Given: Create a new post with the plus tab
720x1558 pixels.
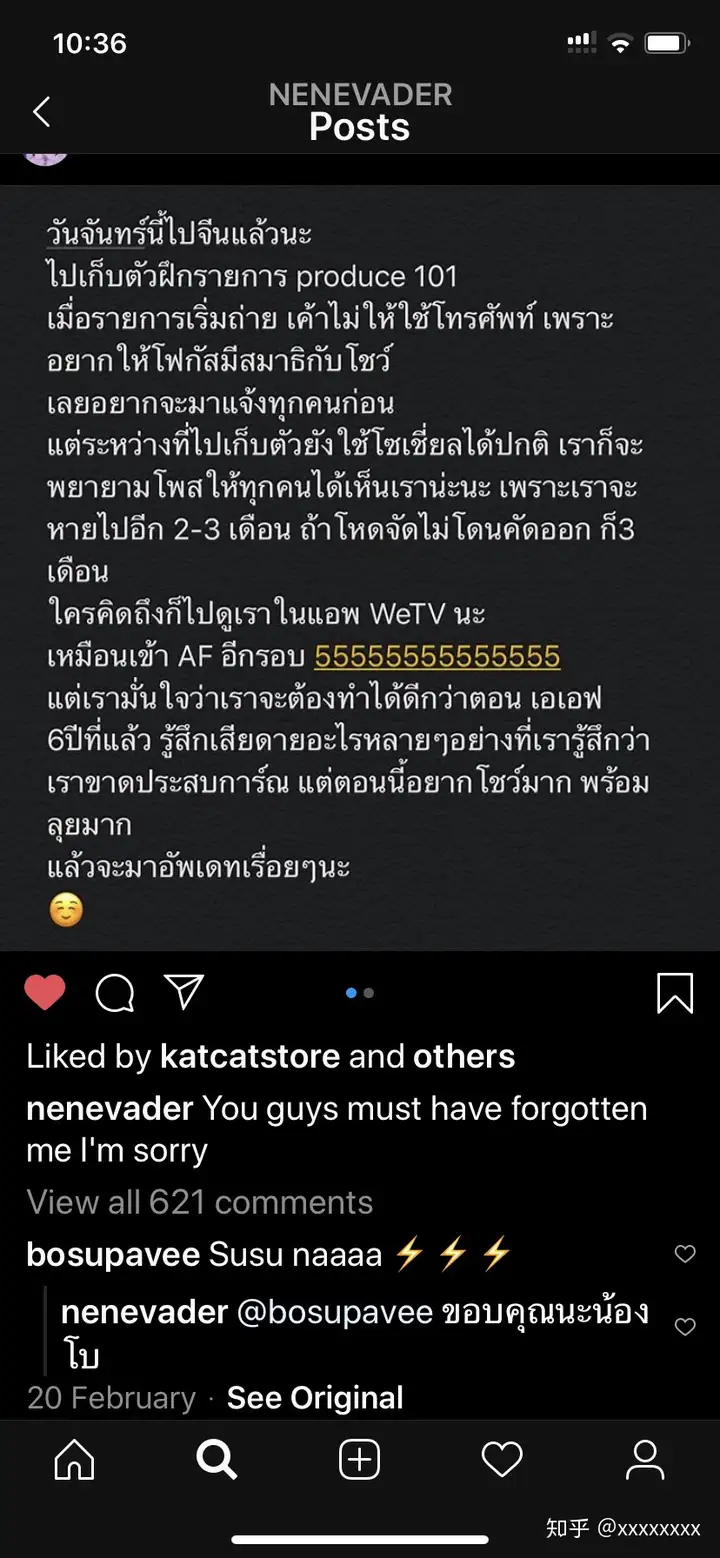Looking at the screenshot, I should [360, 1461].
